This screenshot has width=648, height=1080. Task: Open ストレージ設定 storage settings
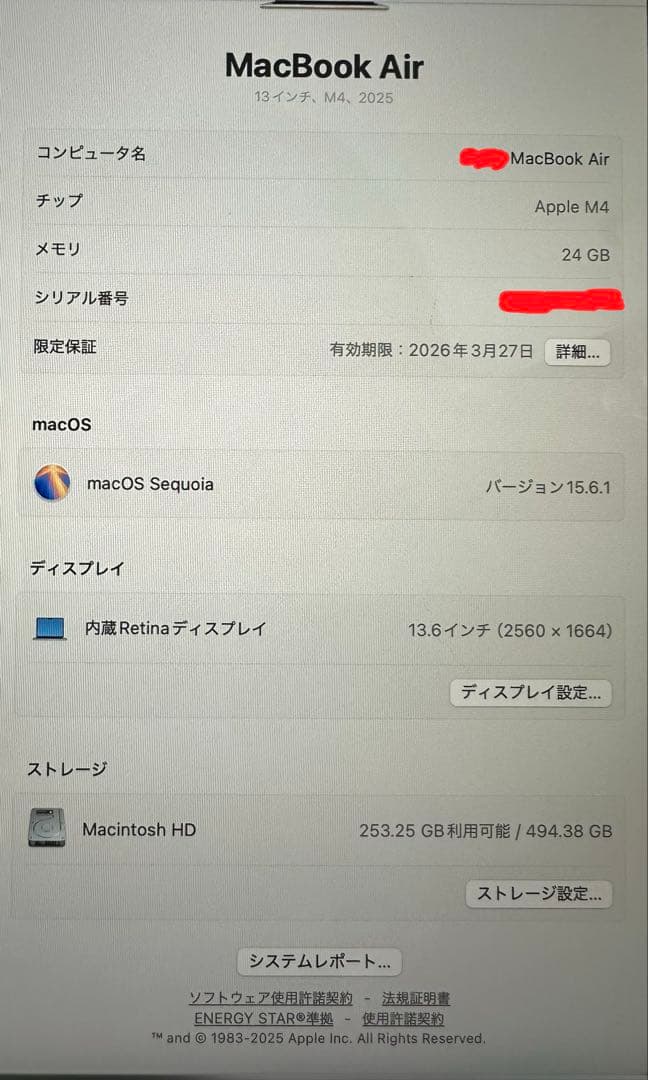click(x=539, y=894)
